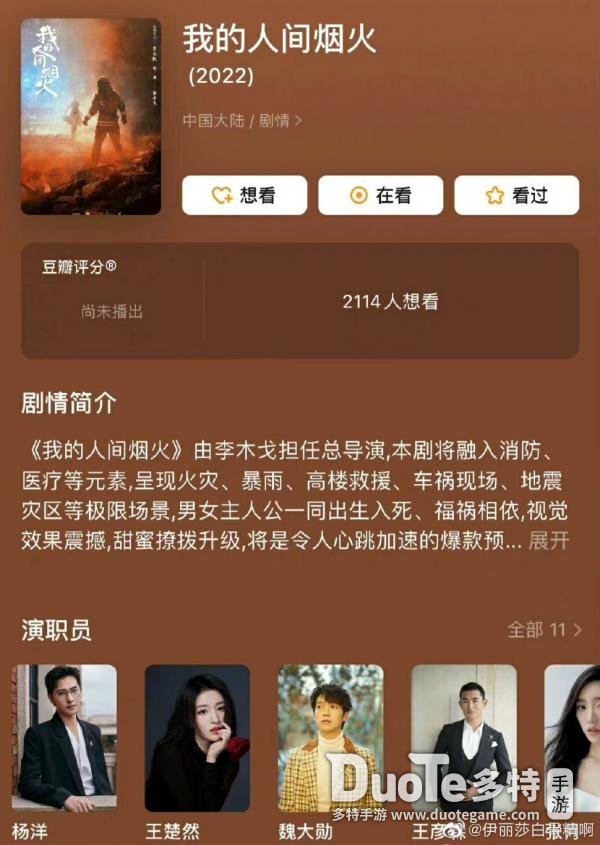Open actor 魏大勋's profile
This screenshot has width=600, height=845.
coord(330,738)
